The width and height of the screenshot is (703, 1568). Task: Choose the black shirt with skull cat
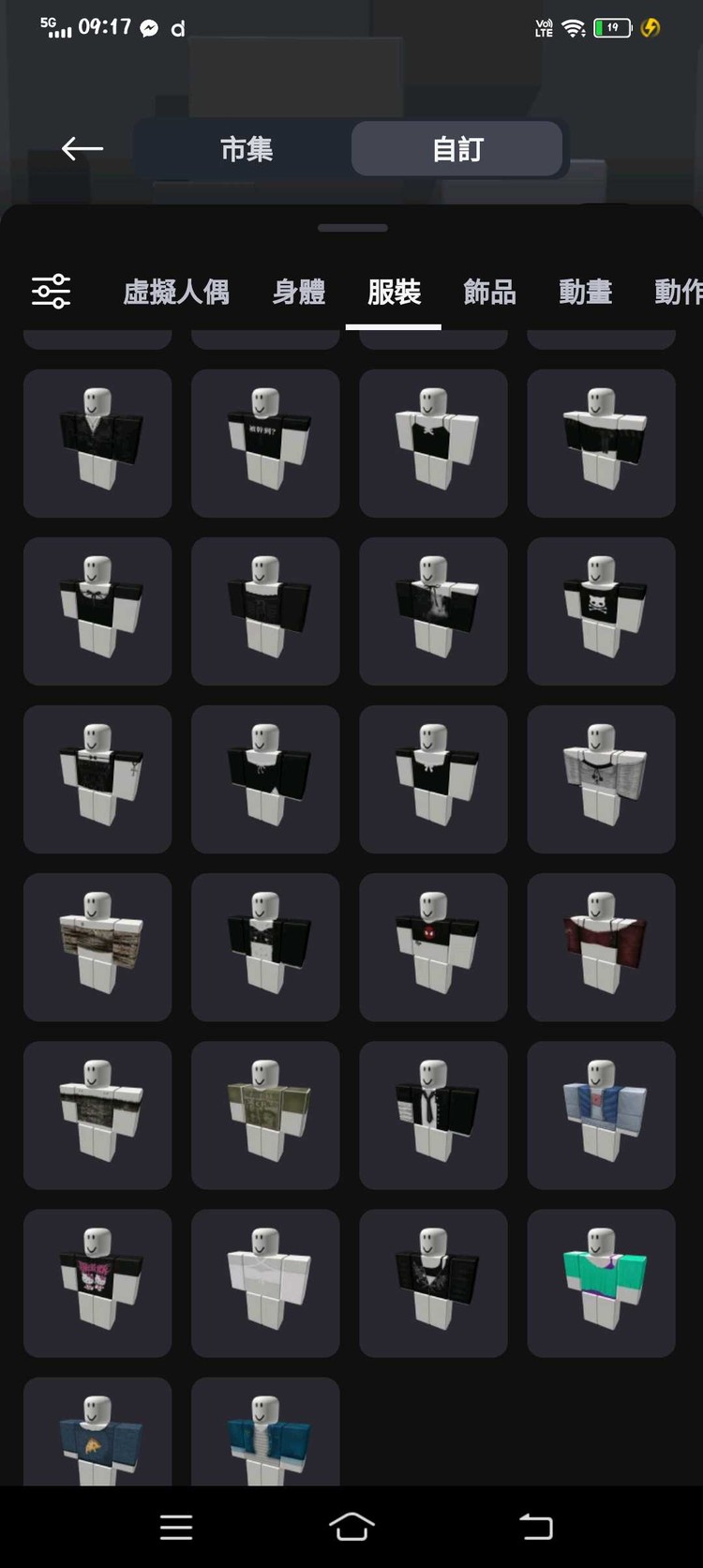coord(601,611)
